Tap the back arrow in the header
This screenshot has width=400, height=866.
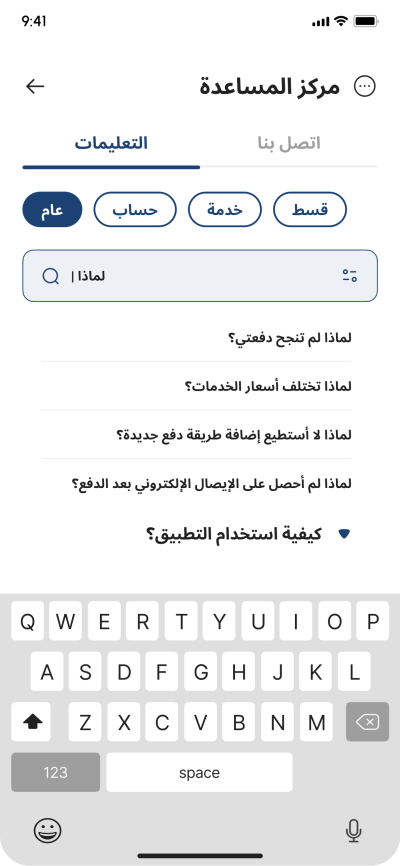pos(35,86)
